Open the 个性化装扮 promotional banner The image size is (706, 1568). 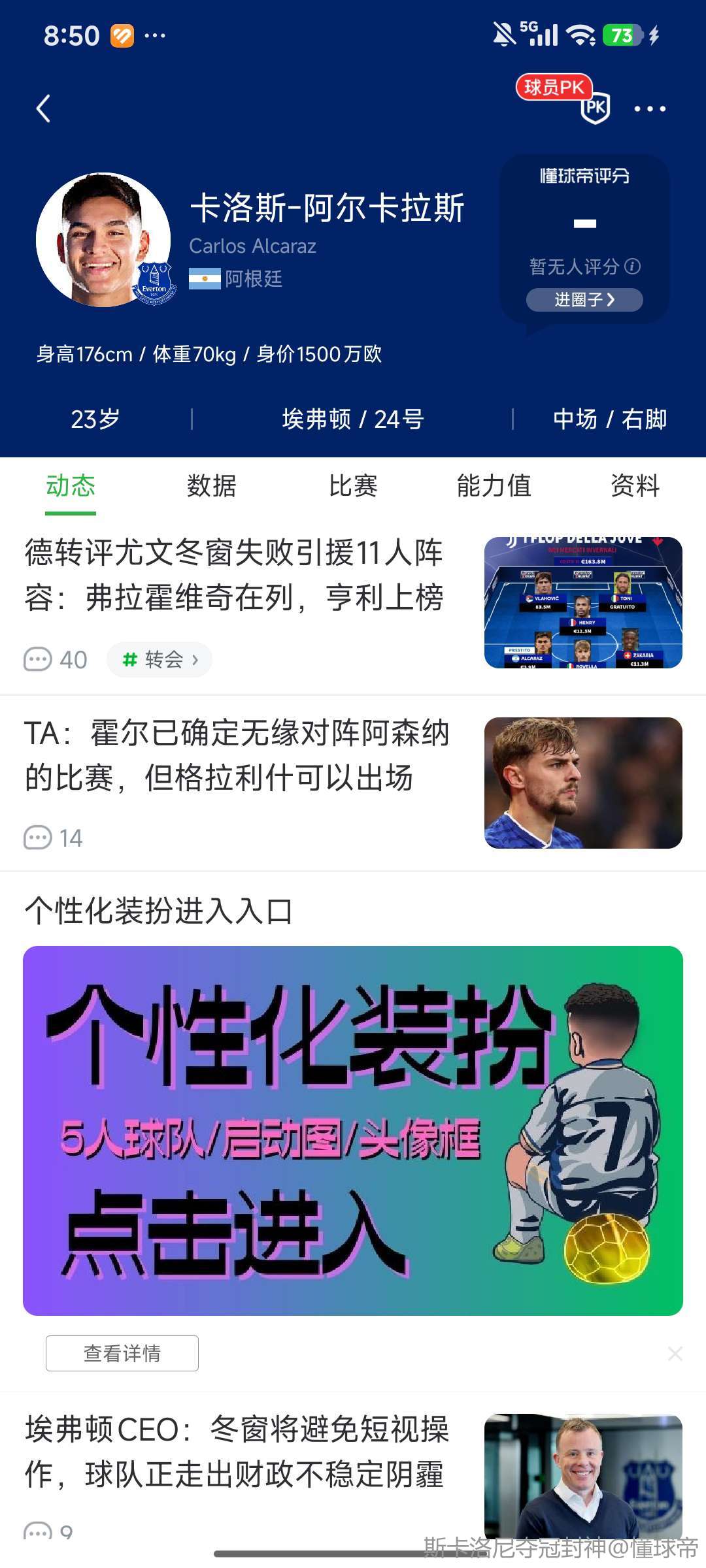click(353, 1130)
